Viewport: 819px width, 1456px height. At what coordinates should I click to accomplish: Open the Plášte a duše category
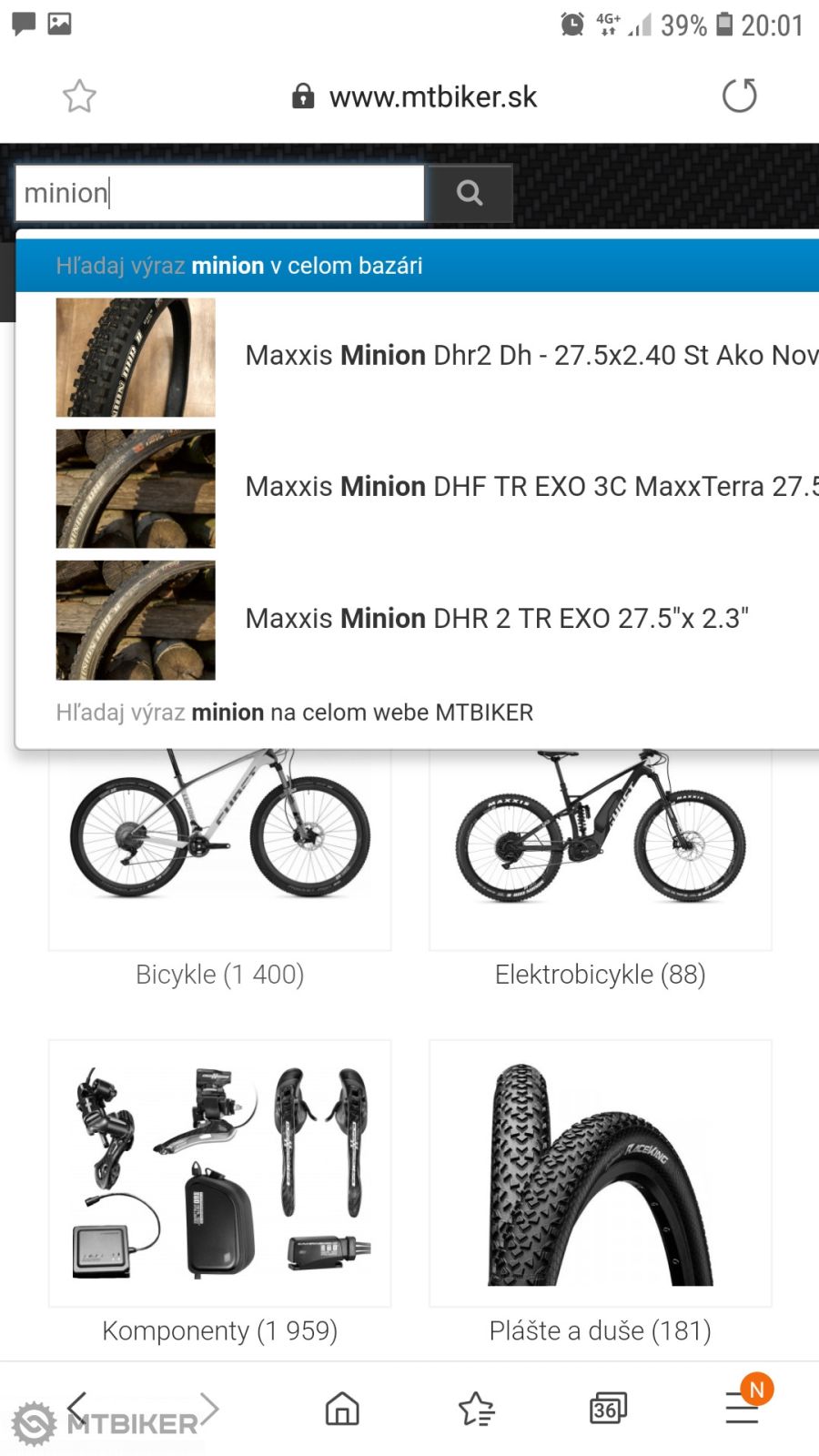pyautogui.click(x=600, y=1330)
